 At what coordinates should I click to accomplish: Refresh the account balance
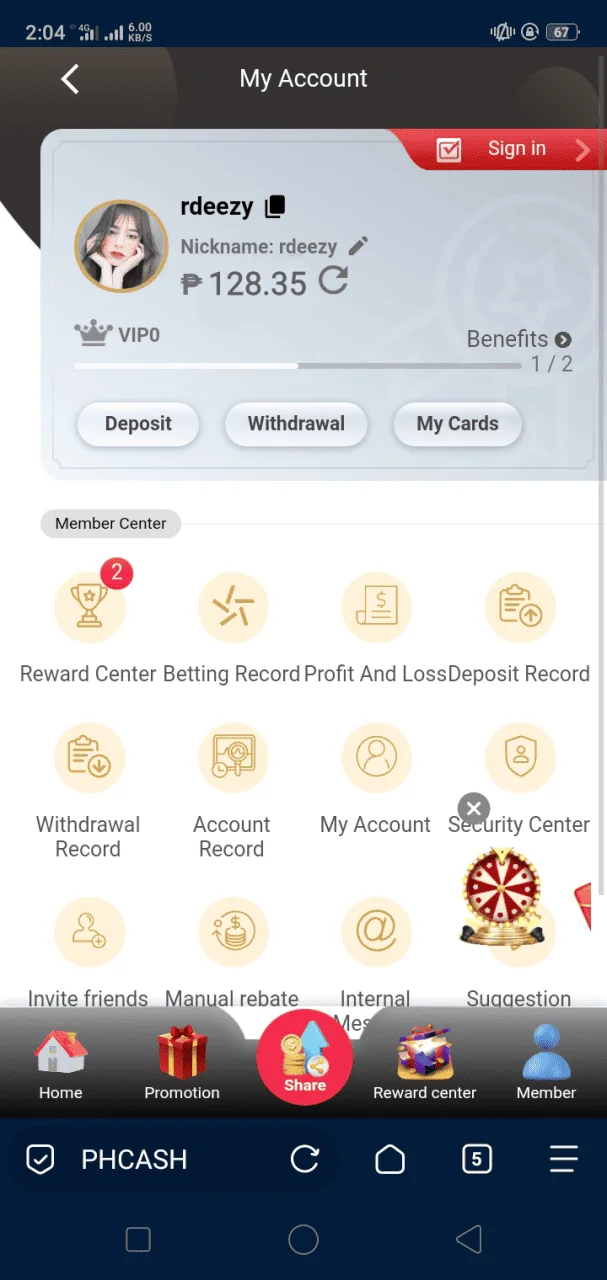coord(333,281)
